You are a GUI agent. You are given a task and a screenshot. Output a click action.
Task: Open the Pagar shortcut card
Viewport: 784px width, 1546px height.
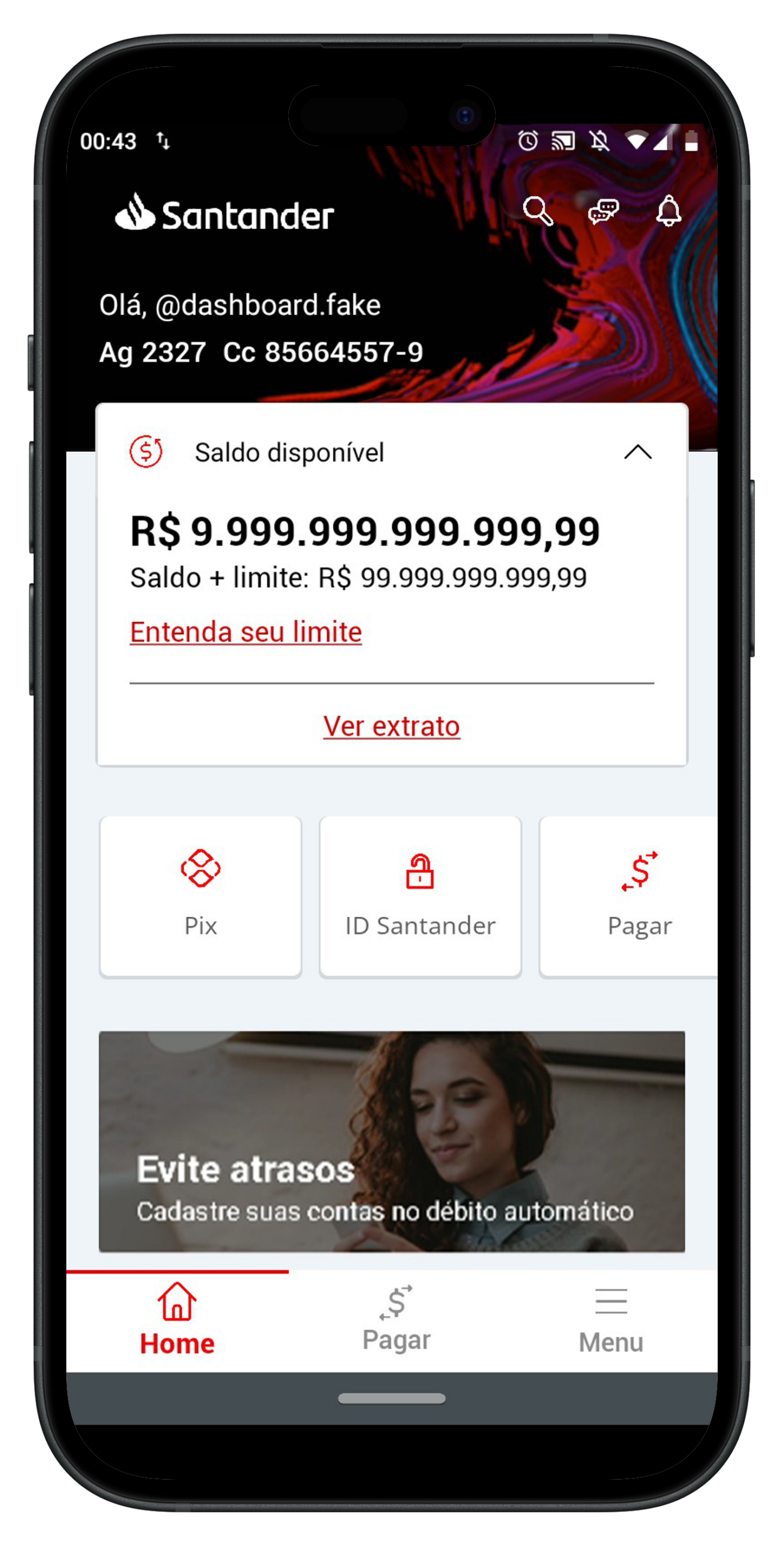point(628,896)
